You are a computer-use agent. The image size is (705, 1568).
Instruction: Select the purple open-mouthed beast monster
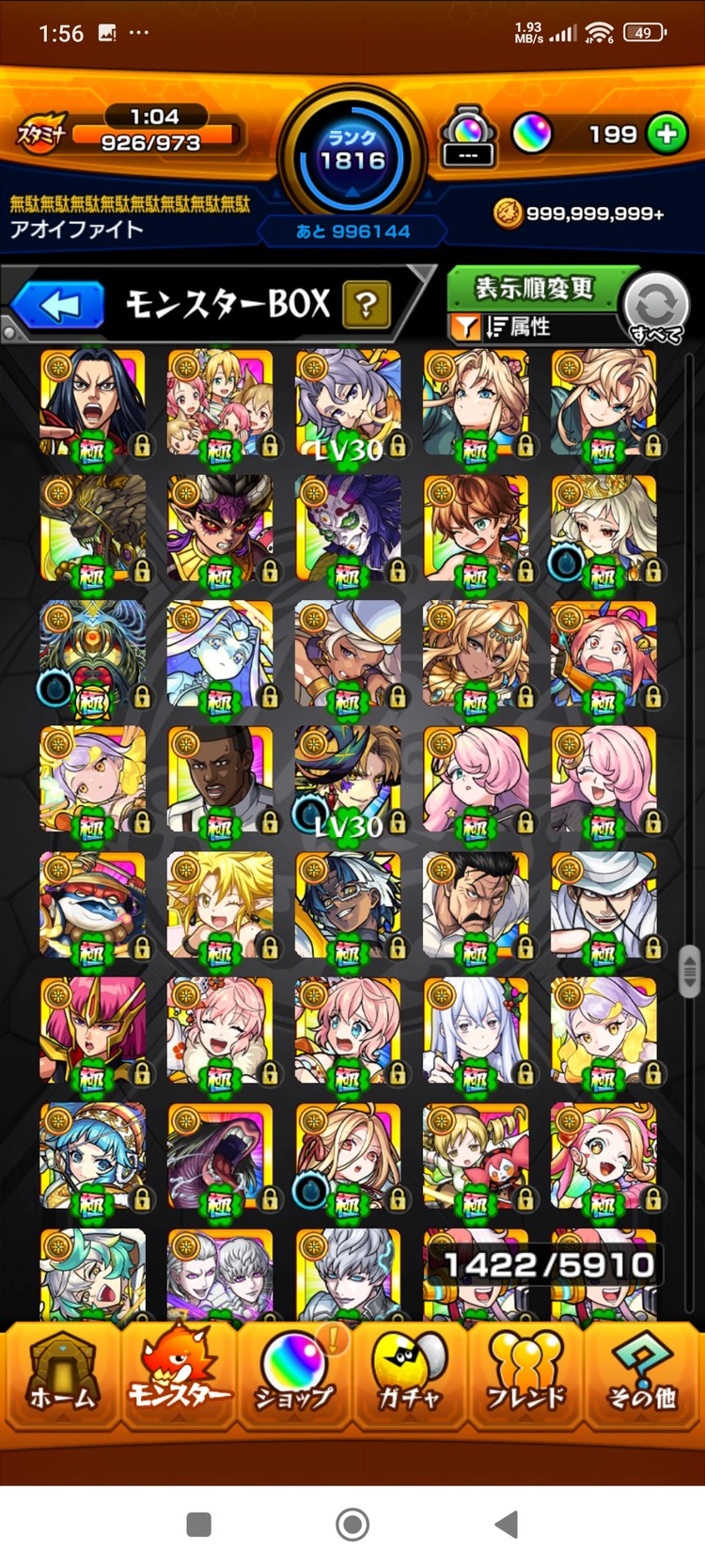click(x=220, y=1156)
